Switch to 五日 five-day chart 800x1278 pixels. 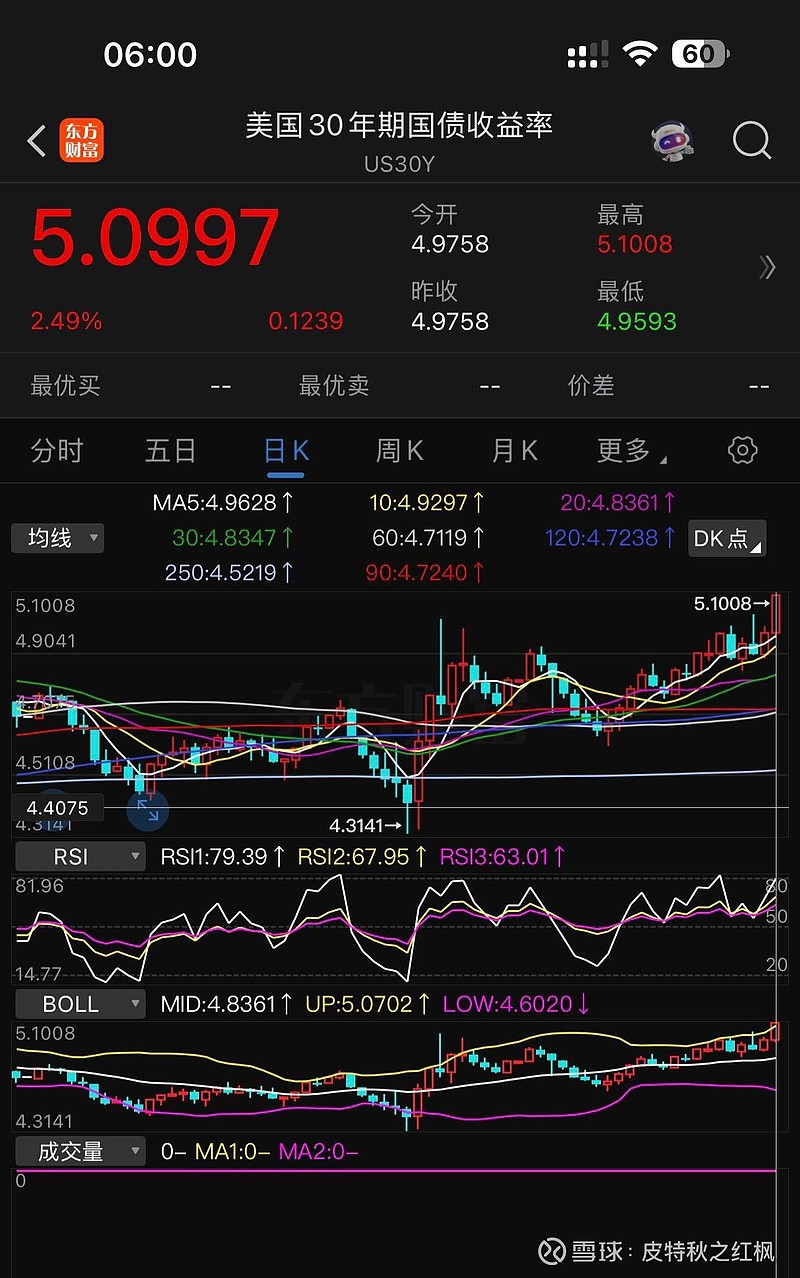click(x=170, y=451)
